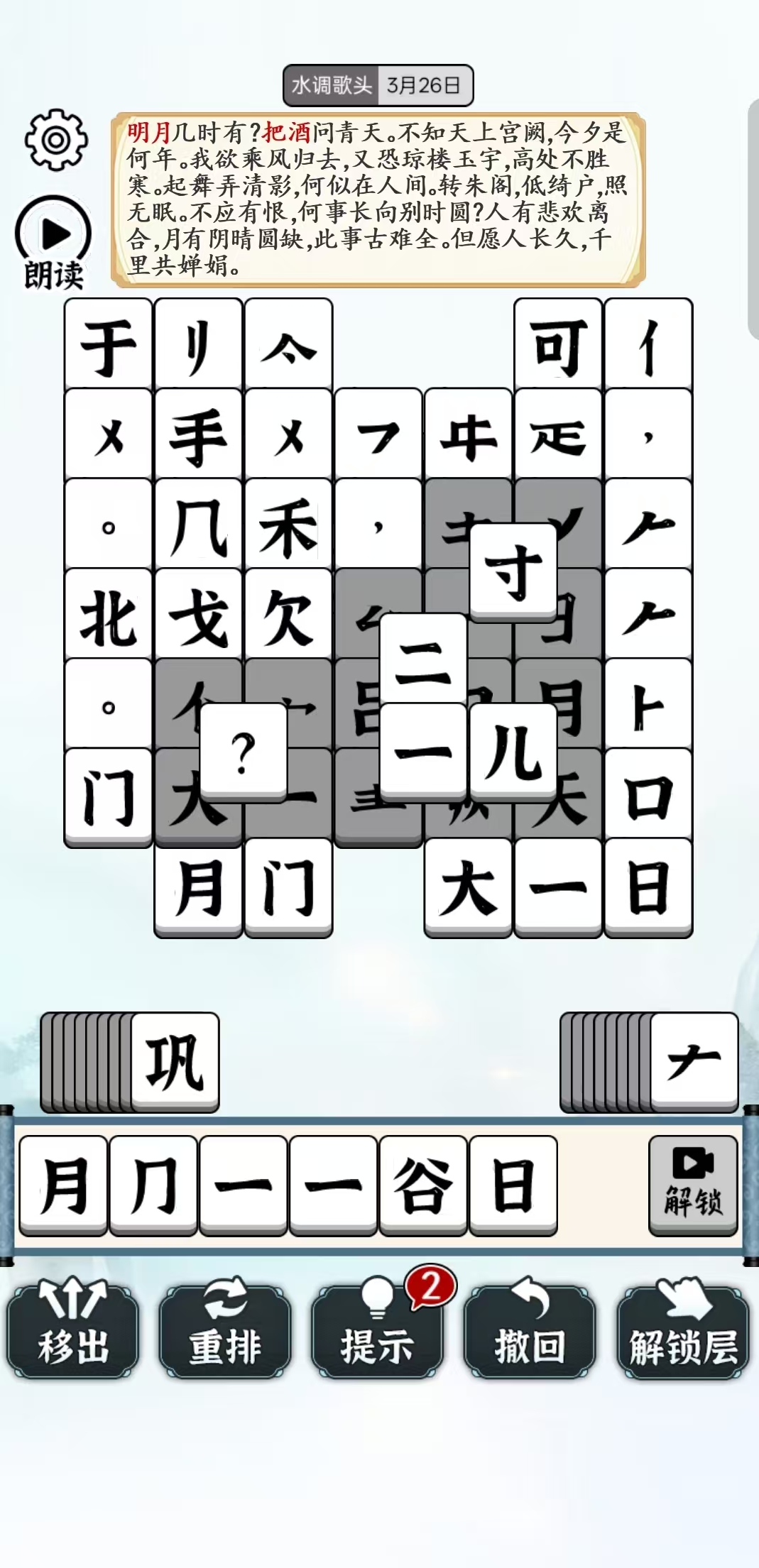
Task: Select the 寸 tile
Action: pos(513,570)
